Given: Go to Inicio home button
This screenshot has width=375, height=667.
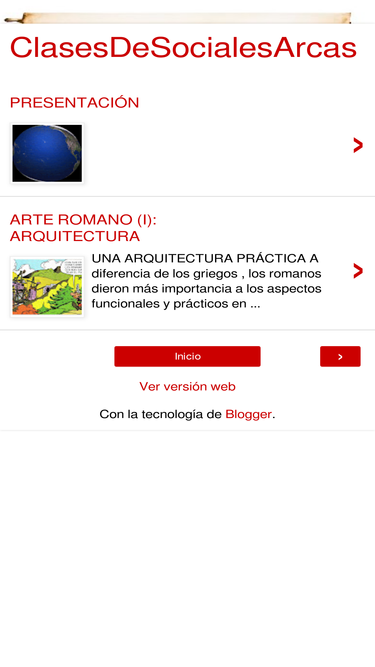Looking at the screenshot, I should [188, 356].
